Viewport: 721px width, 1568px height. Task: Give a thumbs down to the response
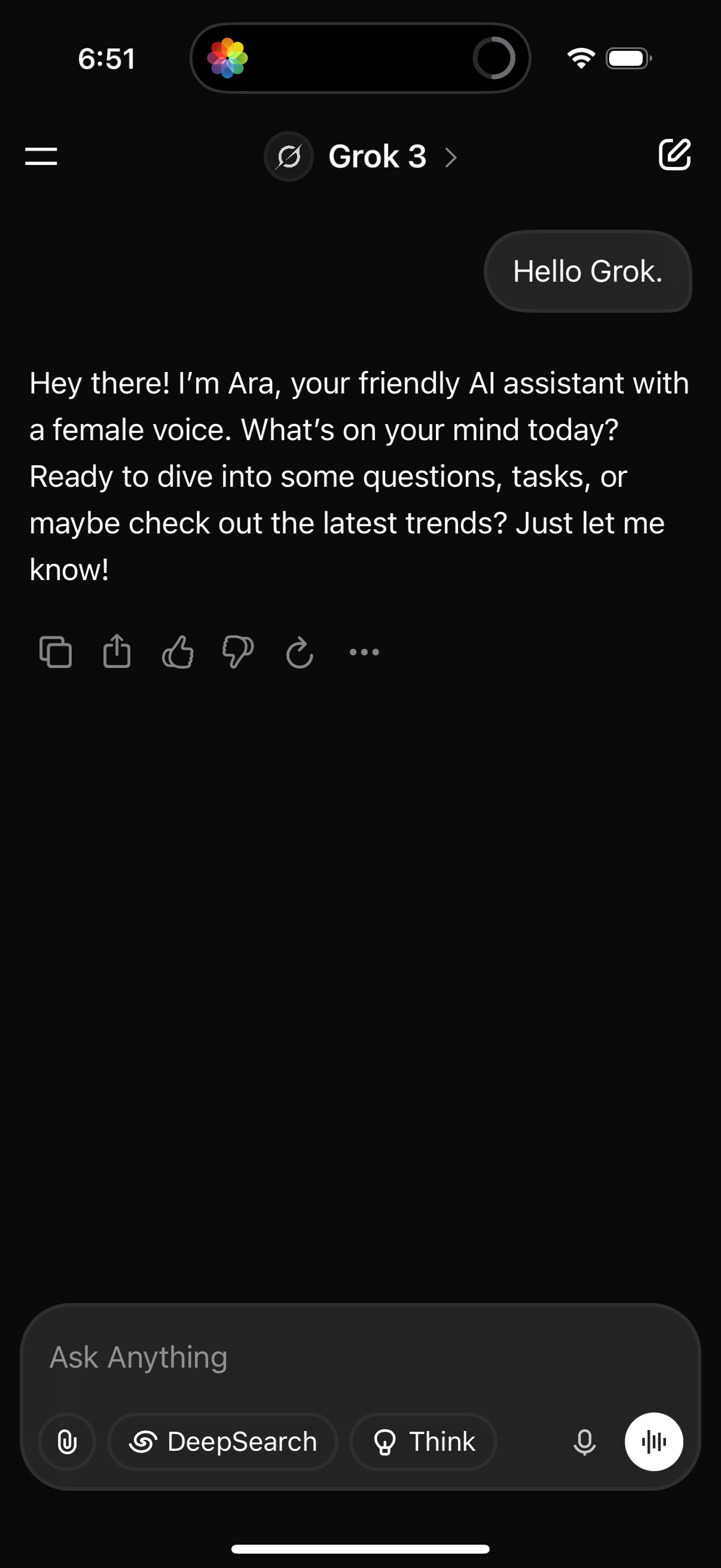click(x=237, y=651)
